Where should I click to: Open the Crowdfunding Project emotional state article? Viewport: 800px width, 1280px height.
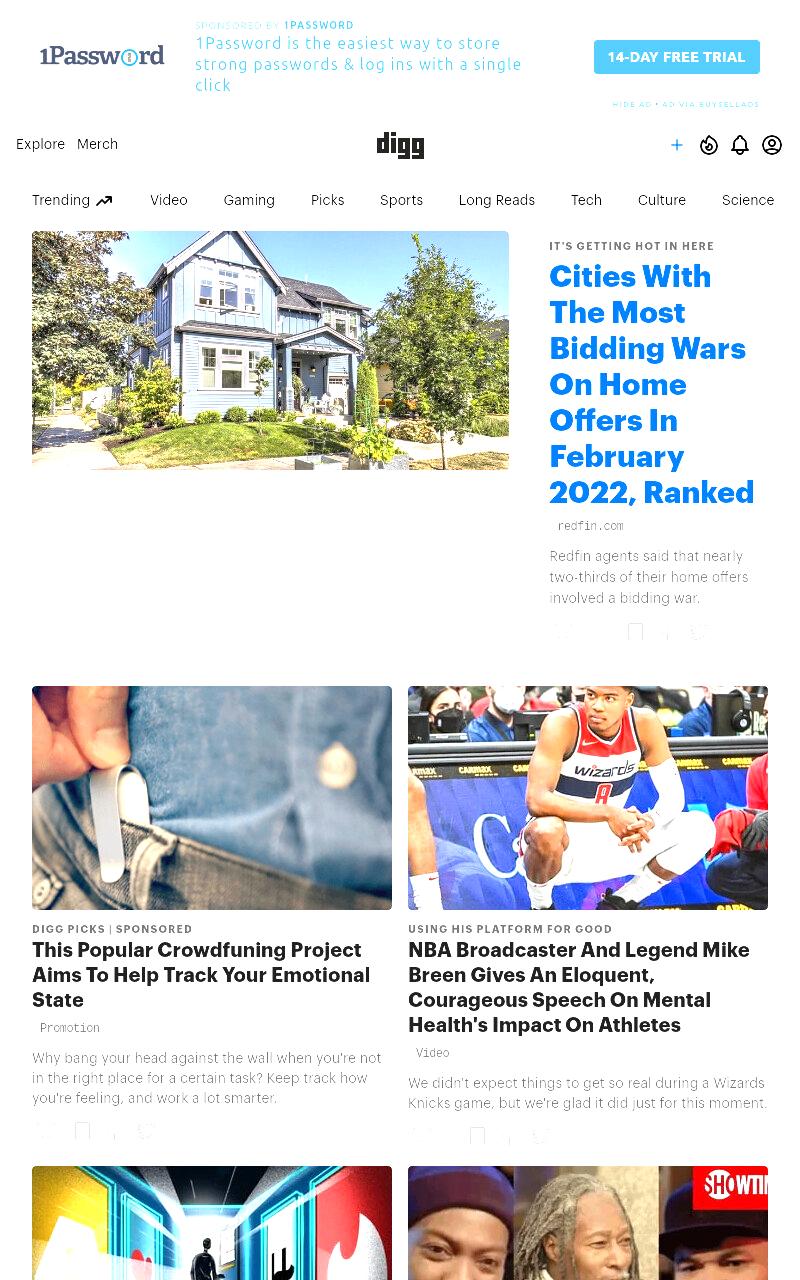point(201,975)
